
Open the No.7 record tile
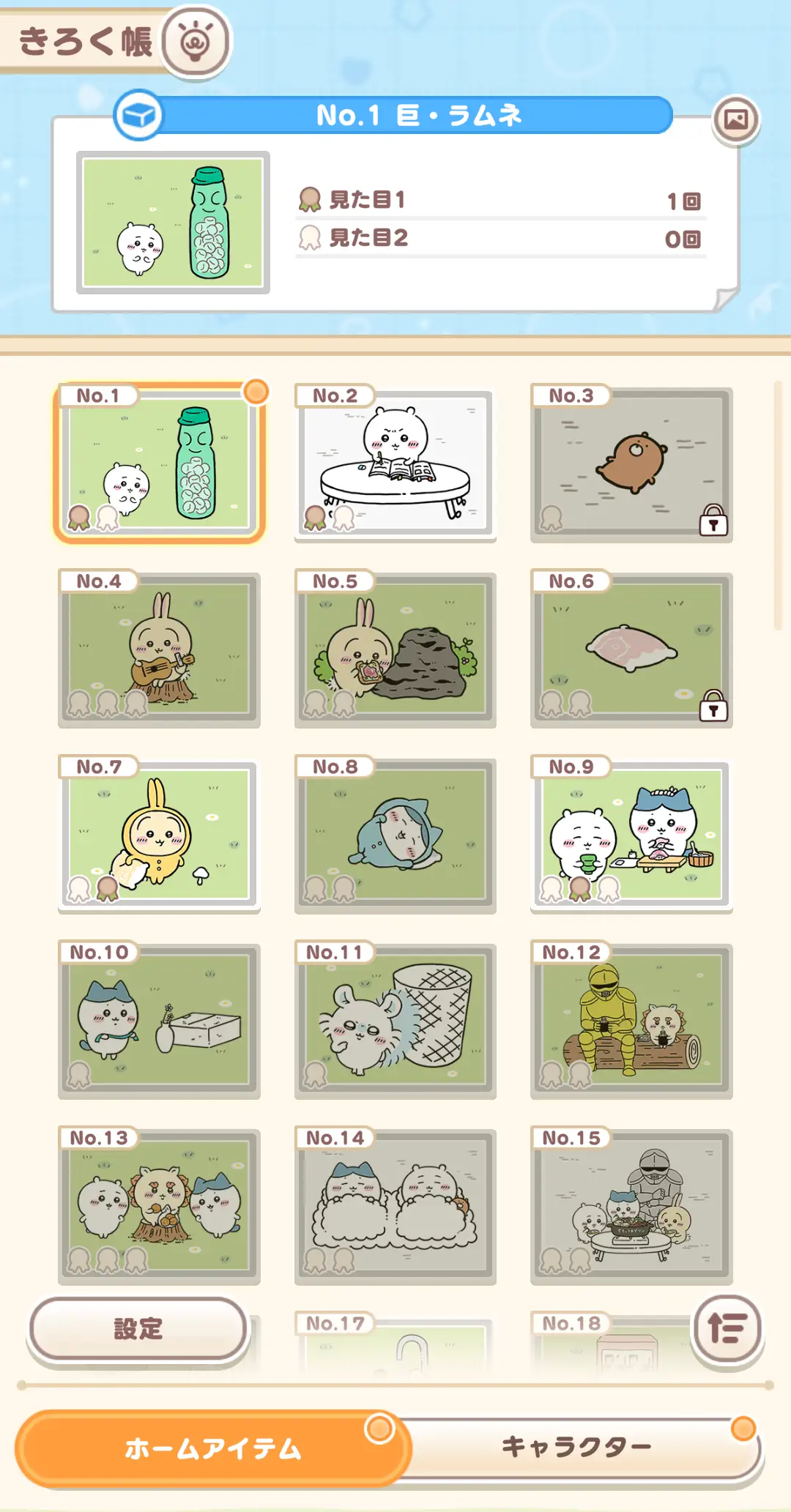(x=159, y=835)
